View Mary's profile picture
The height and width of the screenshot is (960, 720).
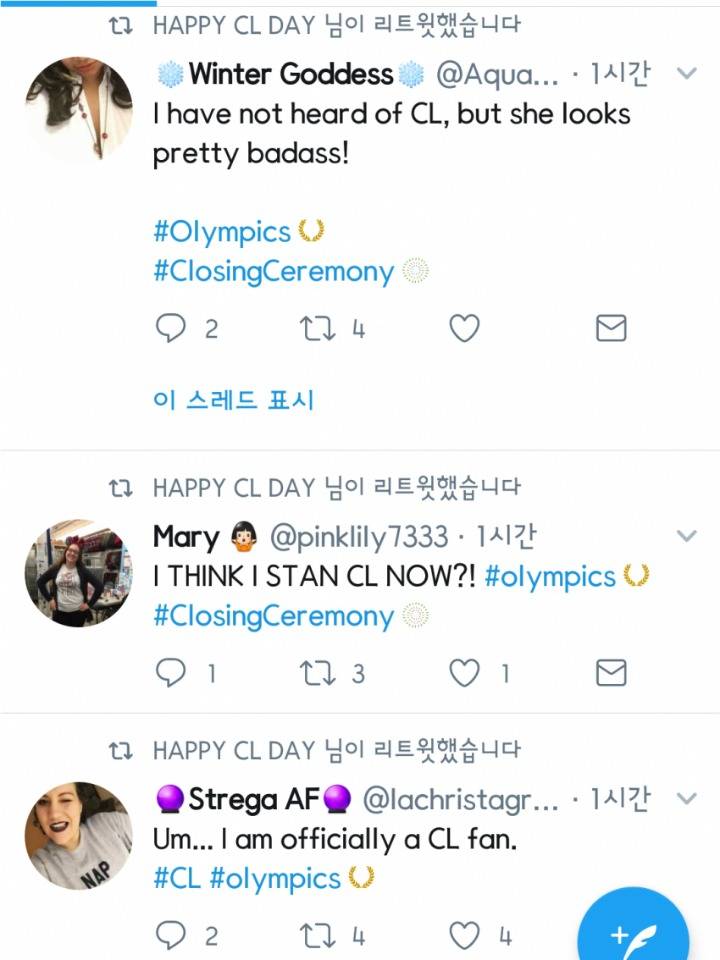point(78,573)
